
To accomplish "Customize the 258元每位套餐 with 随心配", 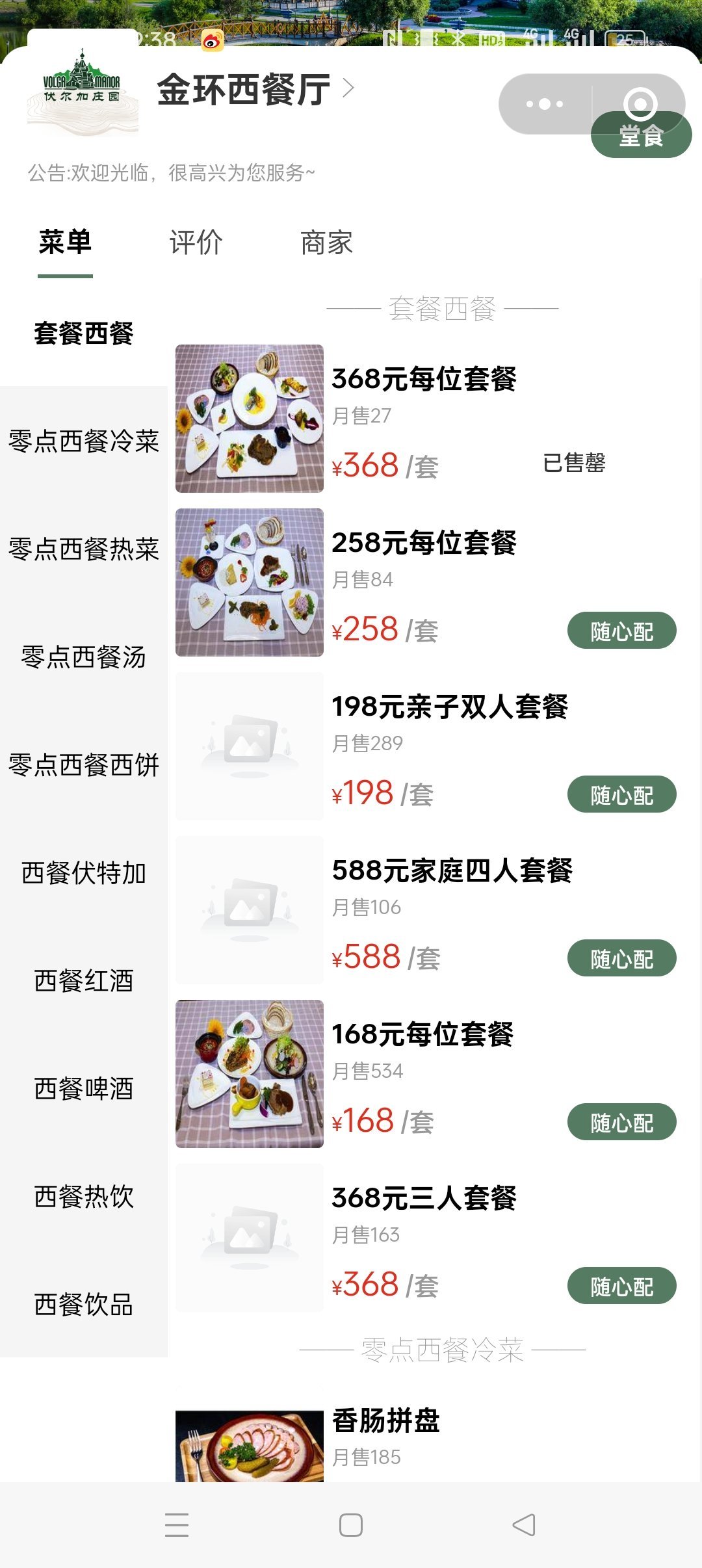I will 621,631.
